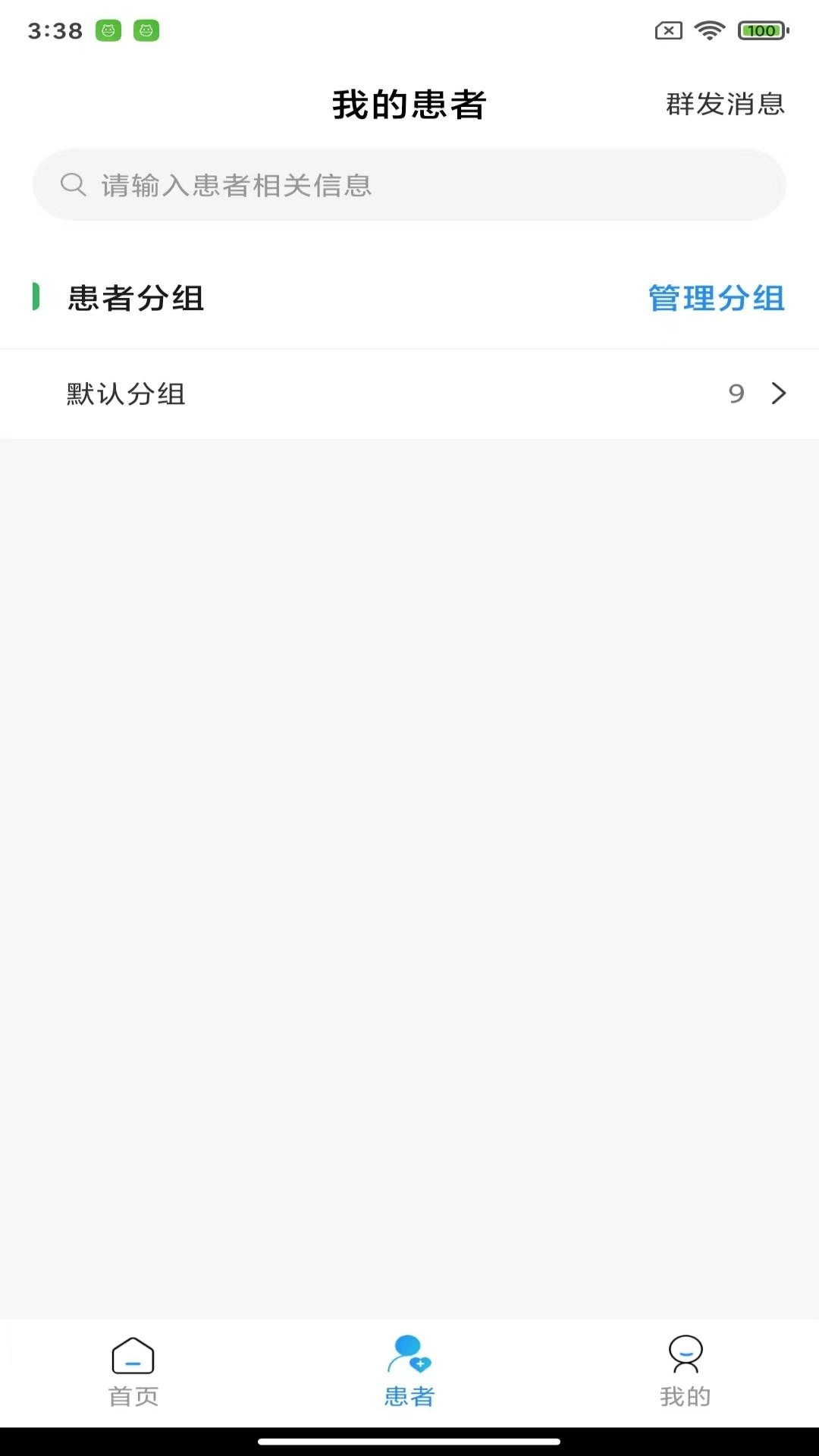Tap the search magnifier icon

(72, 184)
